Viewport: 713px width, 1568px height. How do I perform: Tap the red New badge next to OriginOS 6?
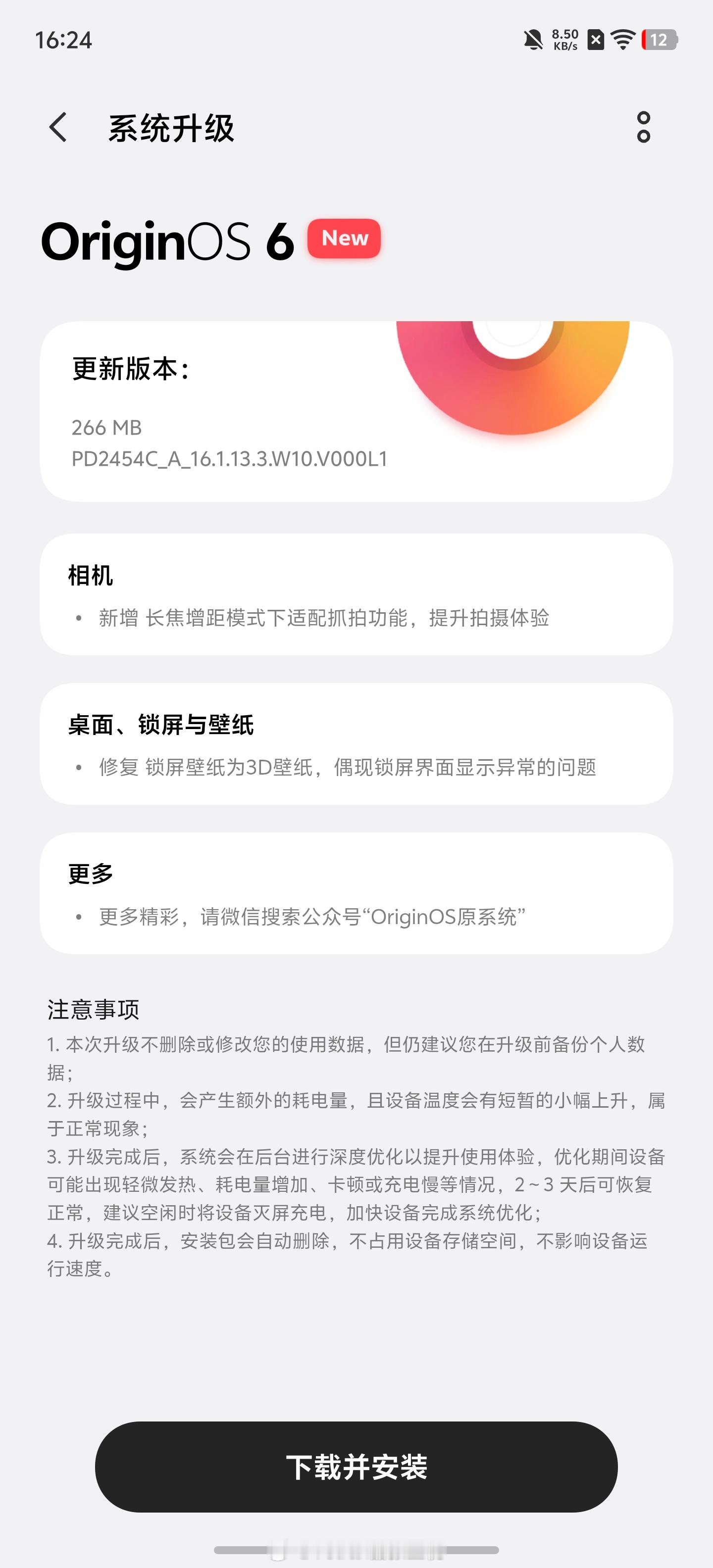tap(344, 239)
